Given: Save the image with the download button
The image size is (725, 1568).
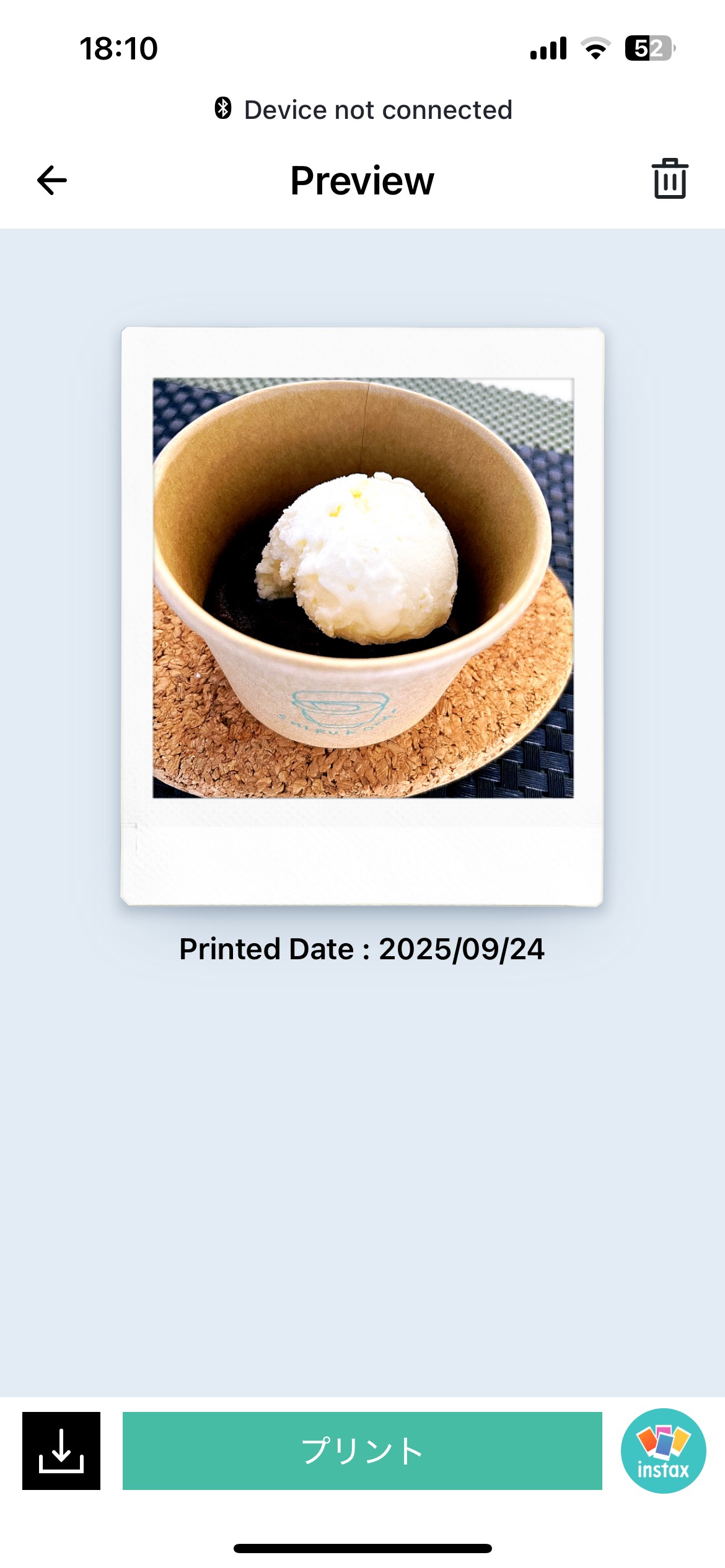Looking at the screenshot, I should coord(61,1450).
